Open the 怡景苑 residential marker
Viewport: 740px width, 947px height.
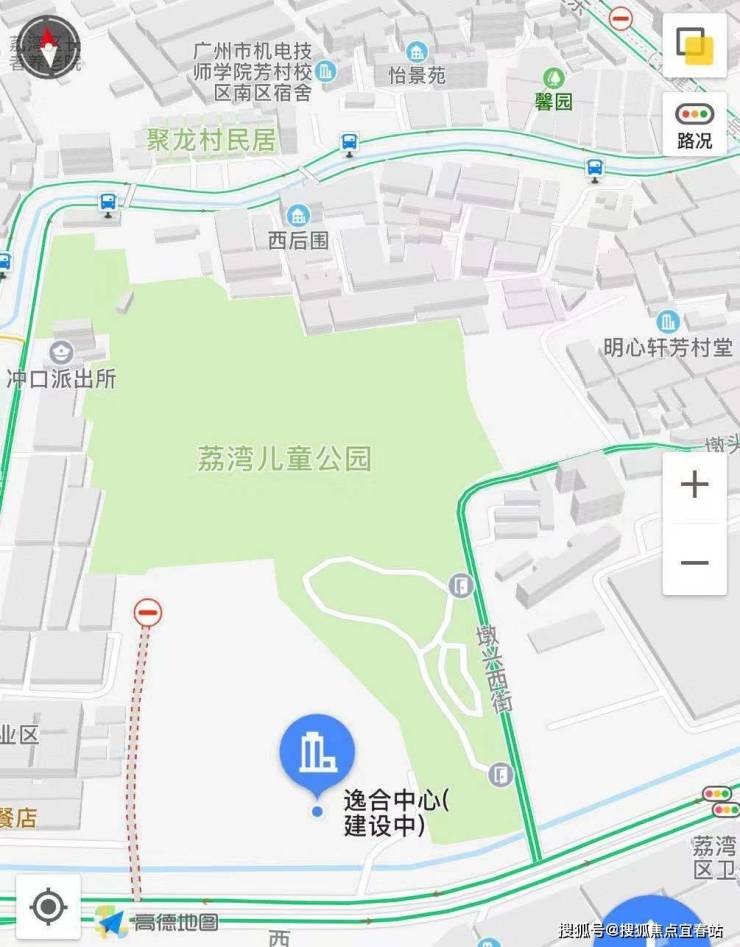pyautogui.click(x=417, y=52)
